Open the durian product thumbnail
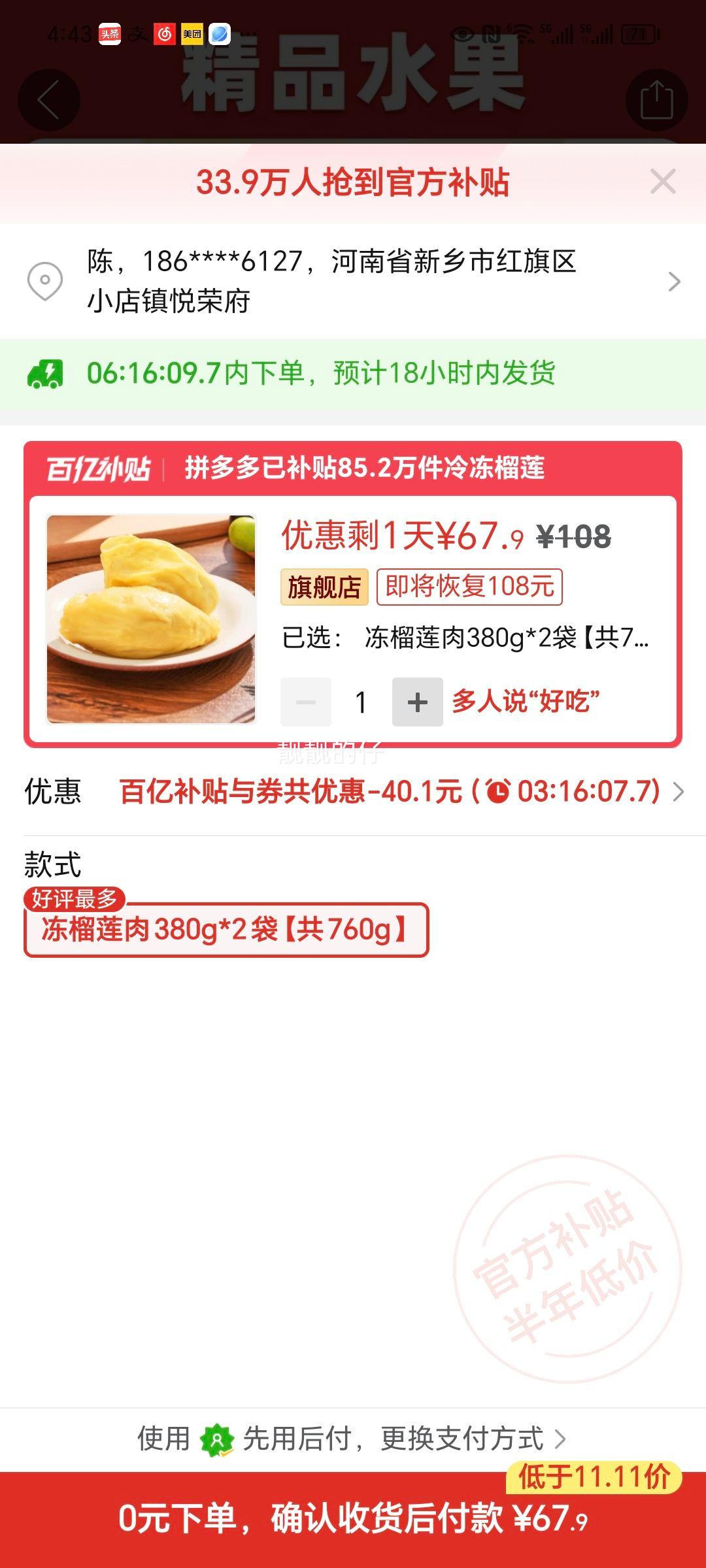Image resolution: width=706 pixels, height=1568 pixels. click(152, 618)
